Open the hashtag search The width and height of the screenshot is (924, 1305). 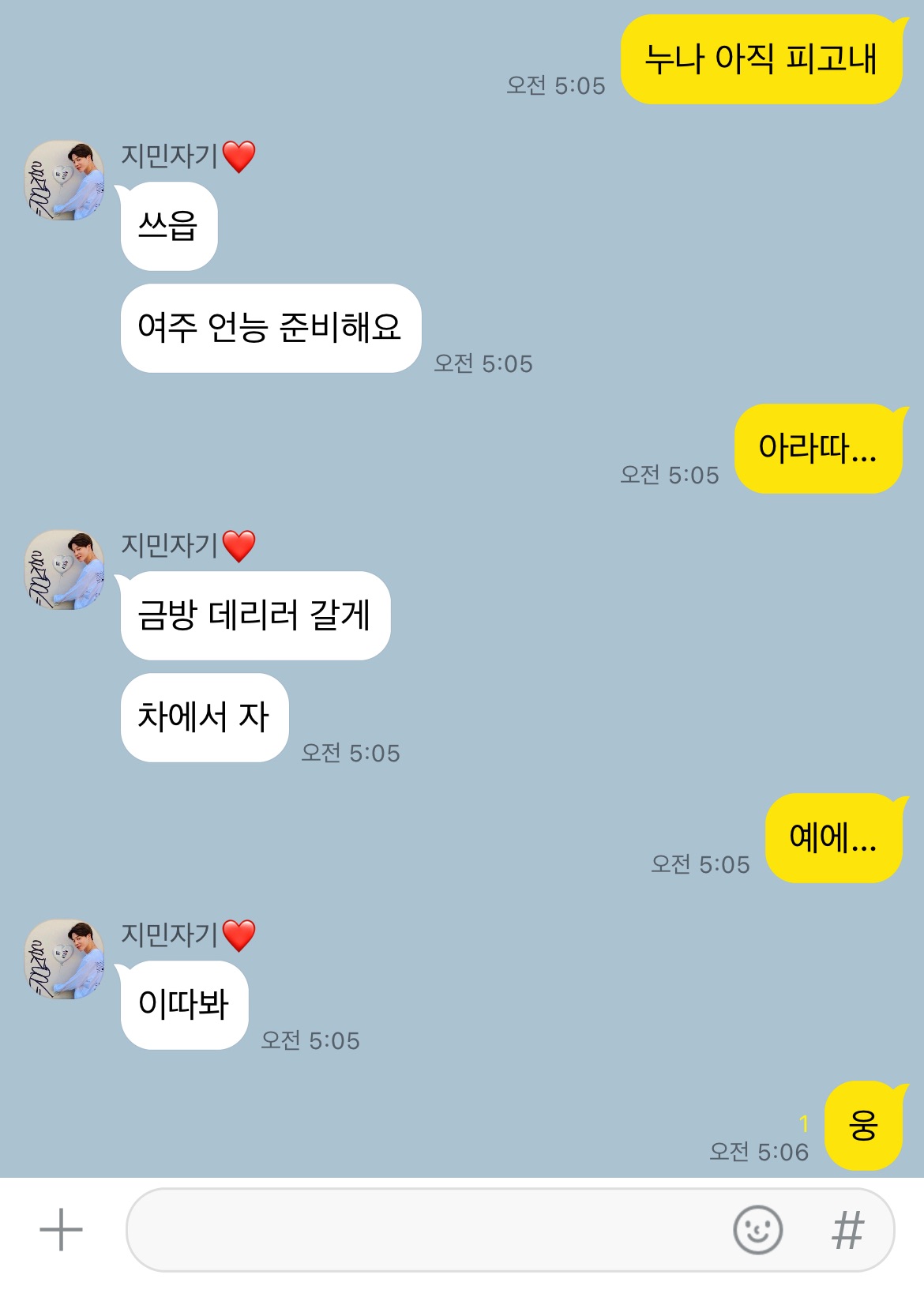pyautogui.click(x=848, y=1230)
